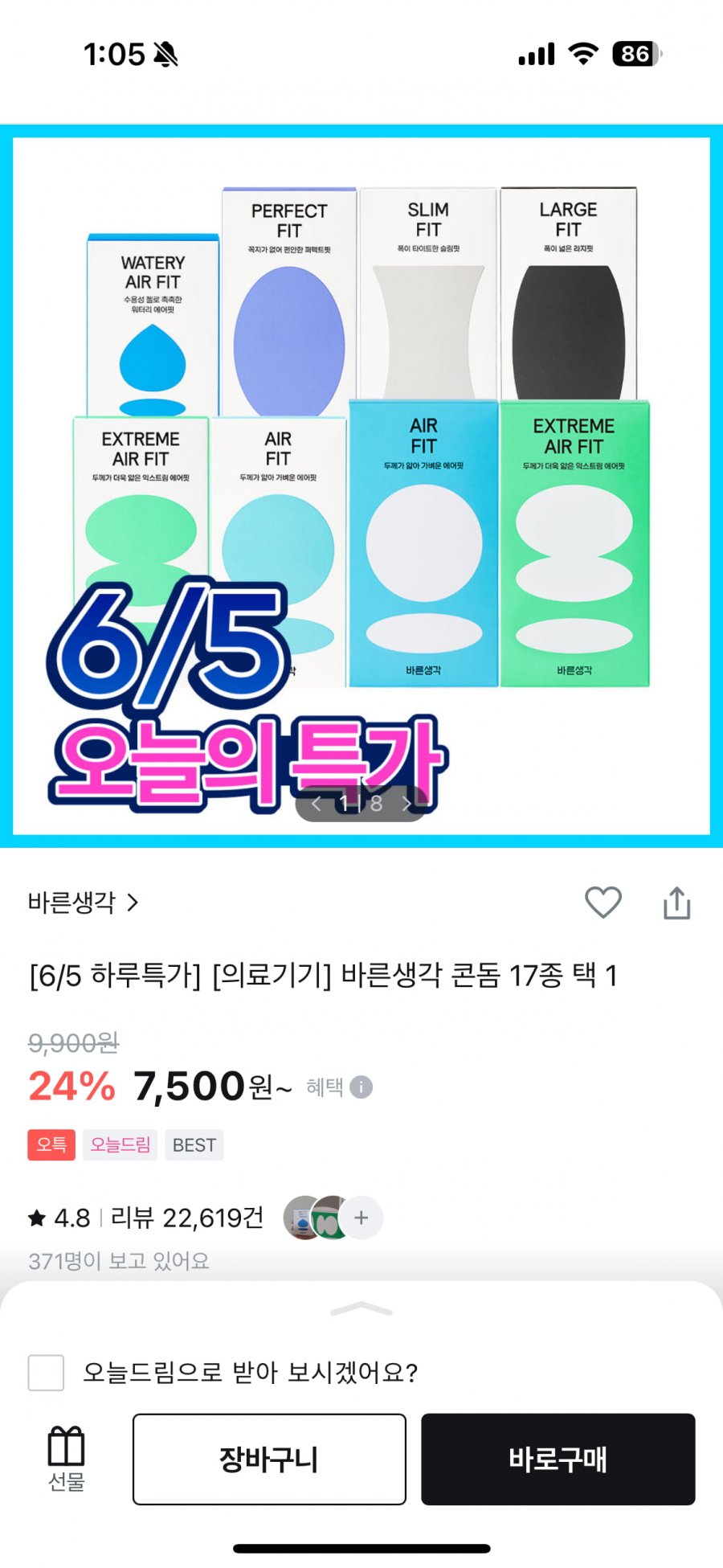This screenshot has width=723, height=1568.
Task: Share this product
Action: pos(676,903)
